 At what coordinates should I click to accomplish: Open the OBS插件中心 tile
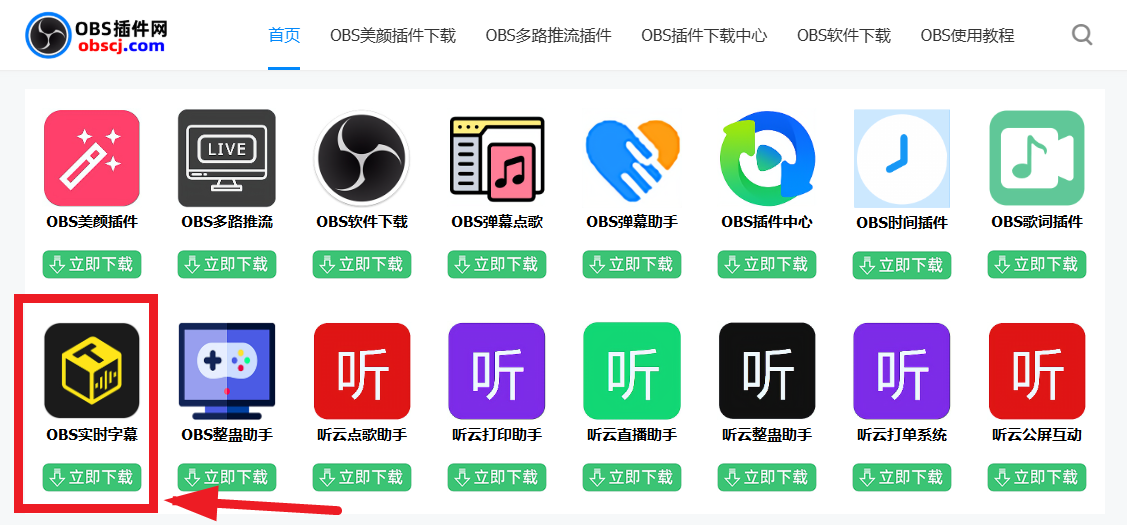pyautogui.click(x=767, y=158)
